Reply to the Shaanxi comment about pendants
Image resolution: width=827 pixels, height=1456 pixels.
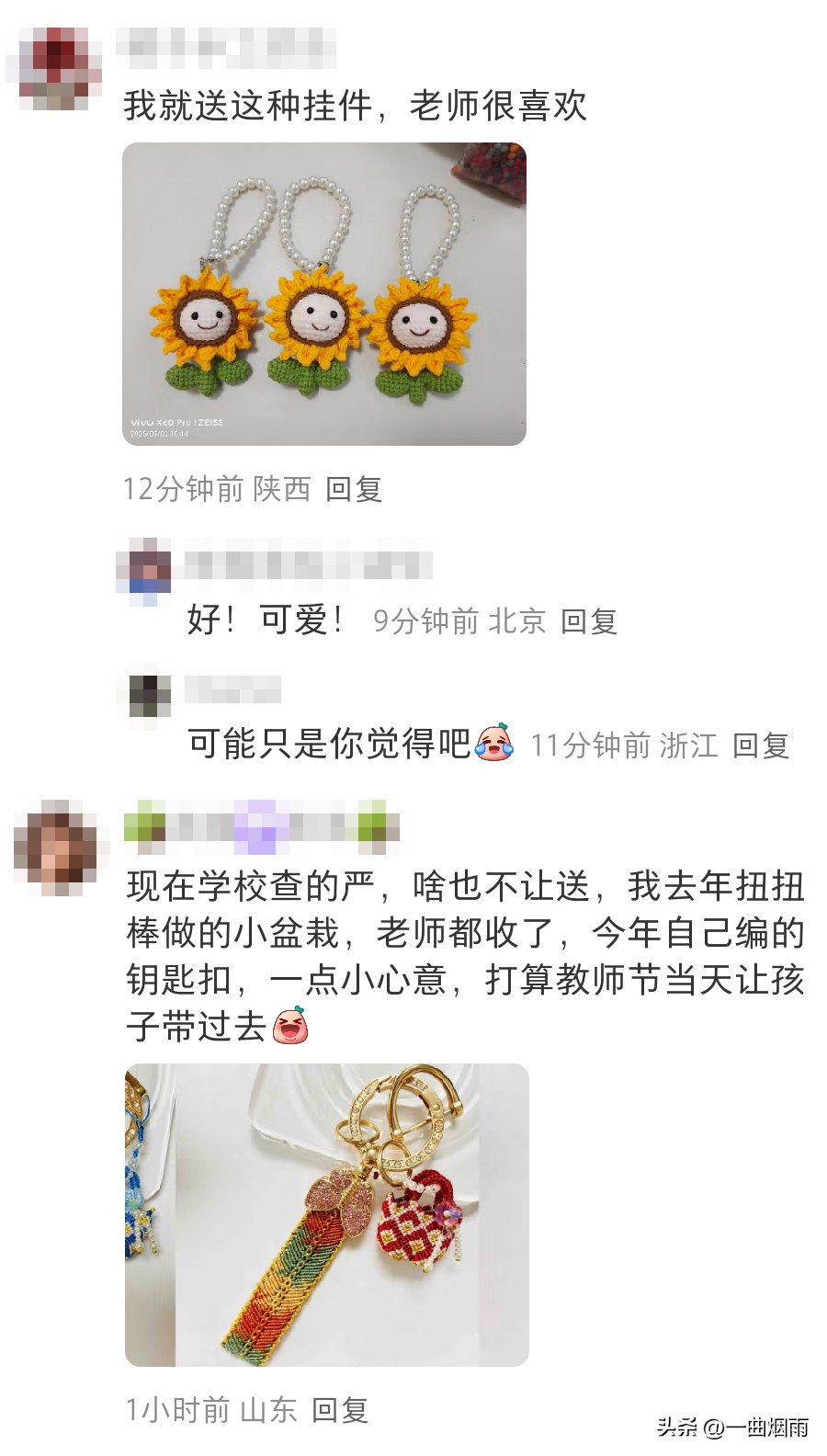[354, 489]
